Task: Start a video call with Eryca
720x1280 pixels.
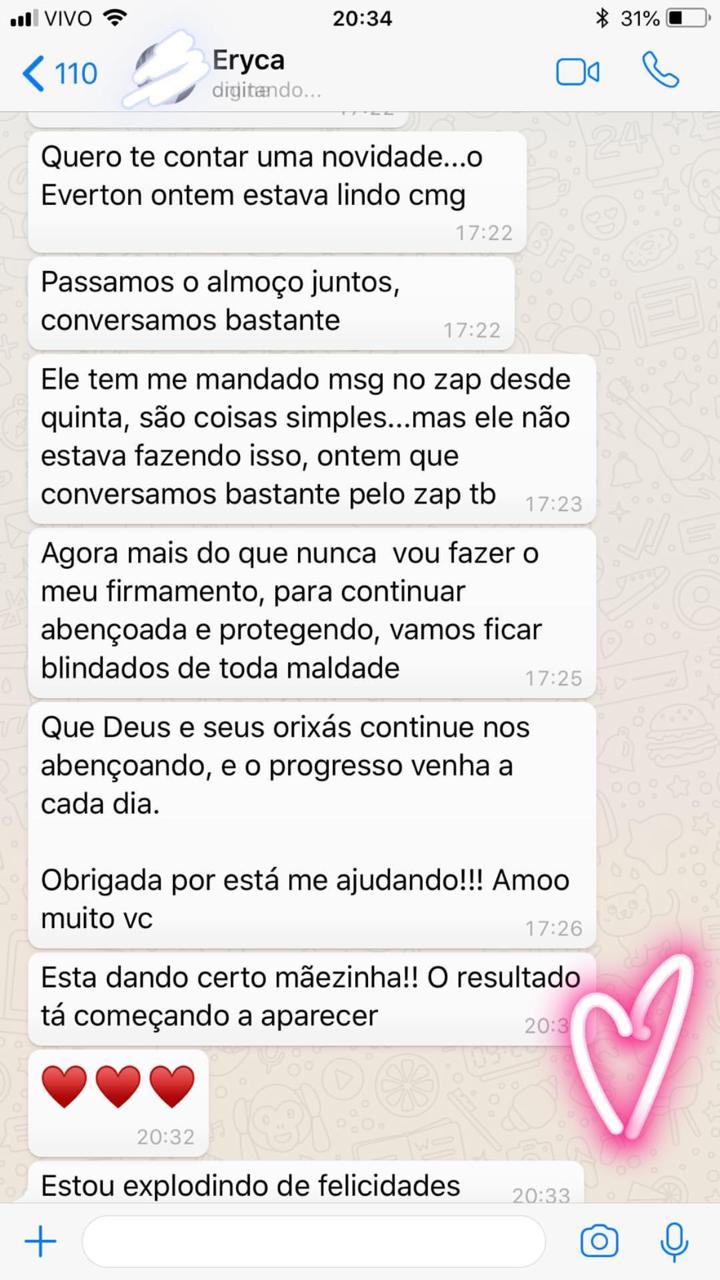Action: pyautogui.click(x=577, y=72)
